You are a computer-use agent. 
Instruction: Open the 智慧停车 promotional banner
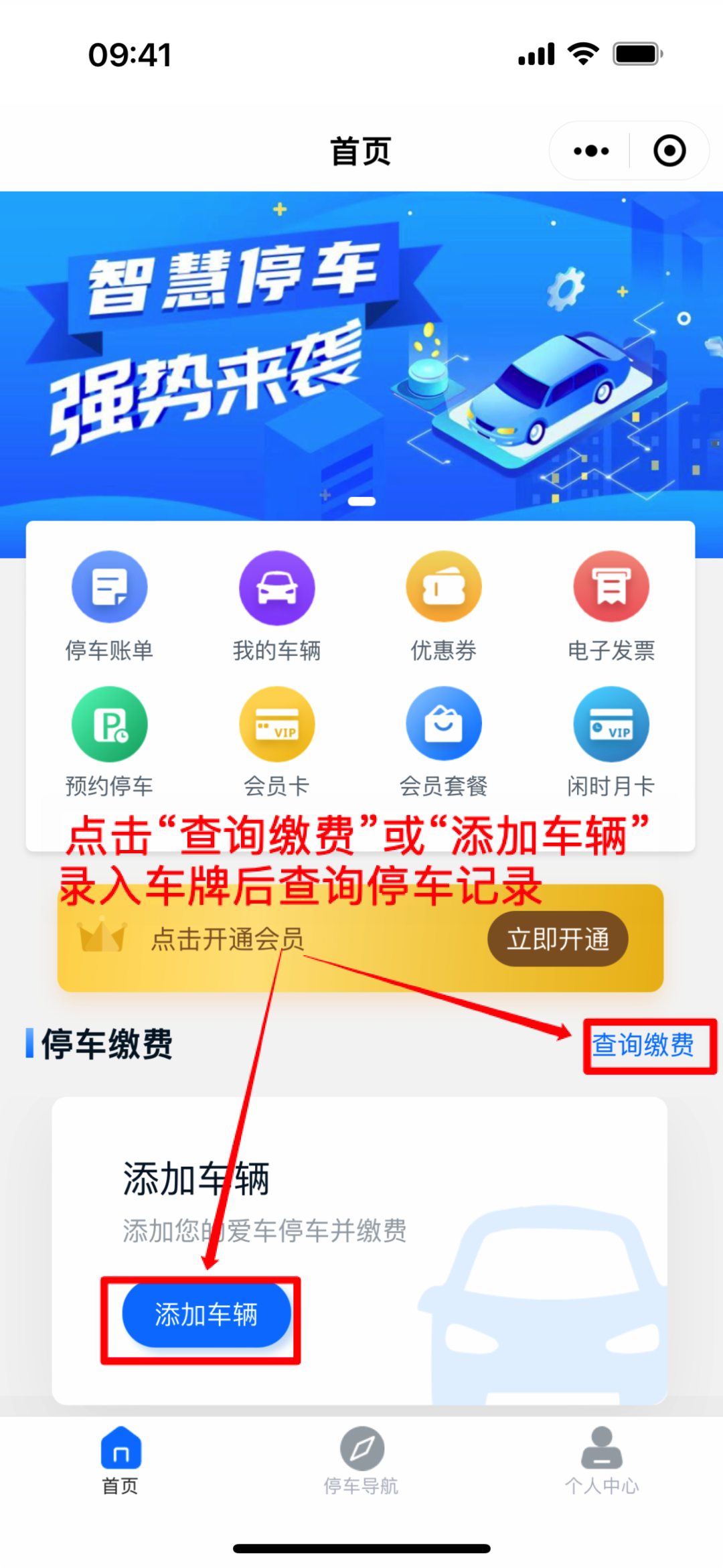tap(361, 355)
